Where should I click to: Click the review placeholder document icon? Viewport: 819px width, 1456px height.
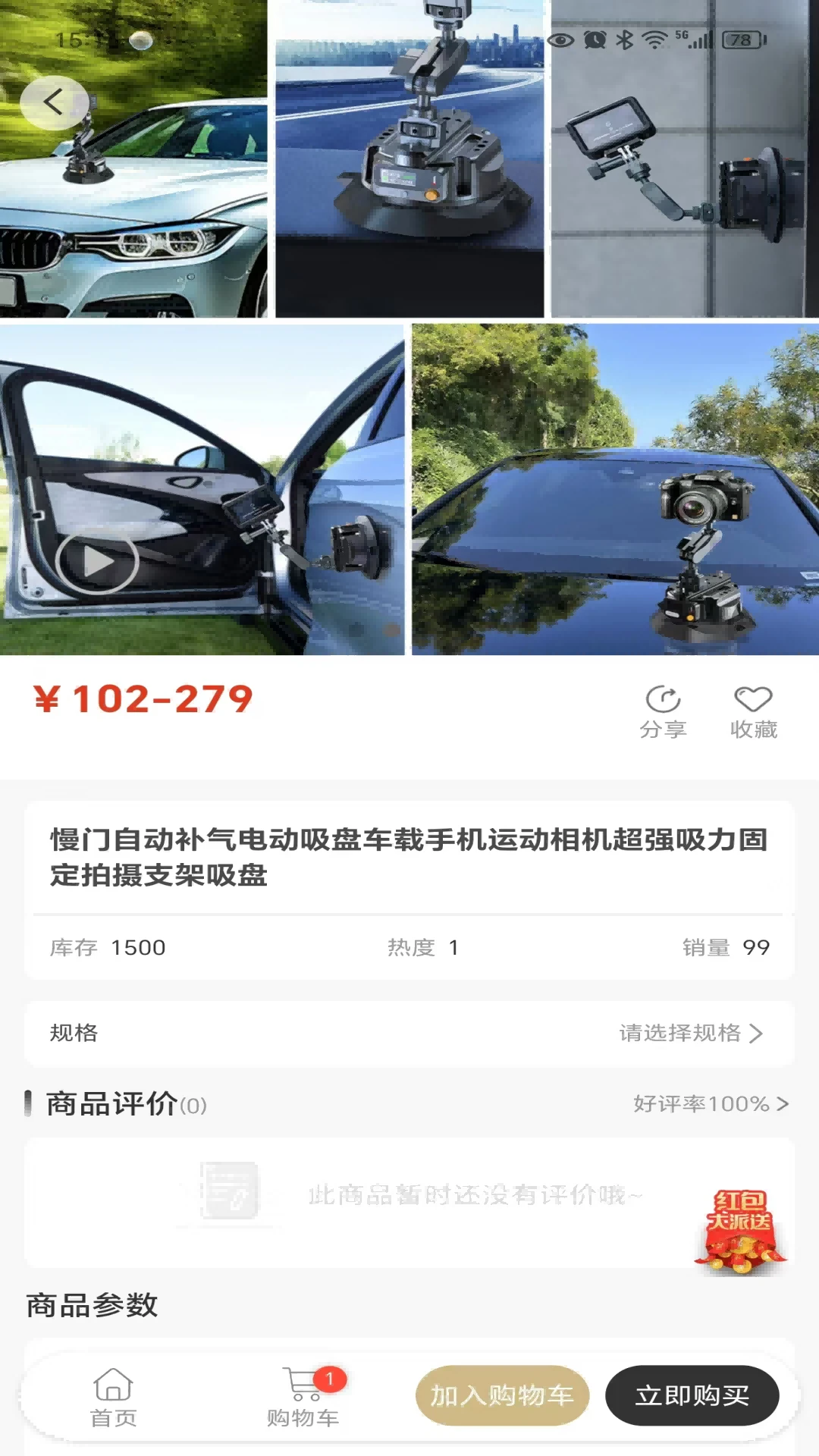[227, 1191]
